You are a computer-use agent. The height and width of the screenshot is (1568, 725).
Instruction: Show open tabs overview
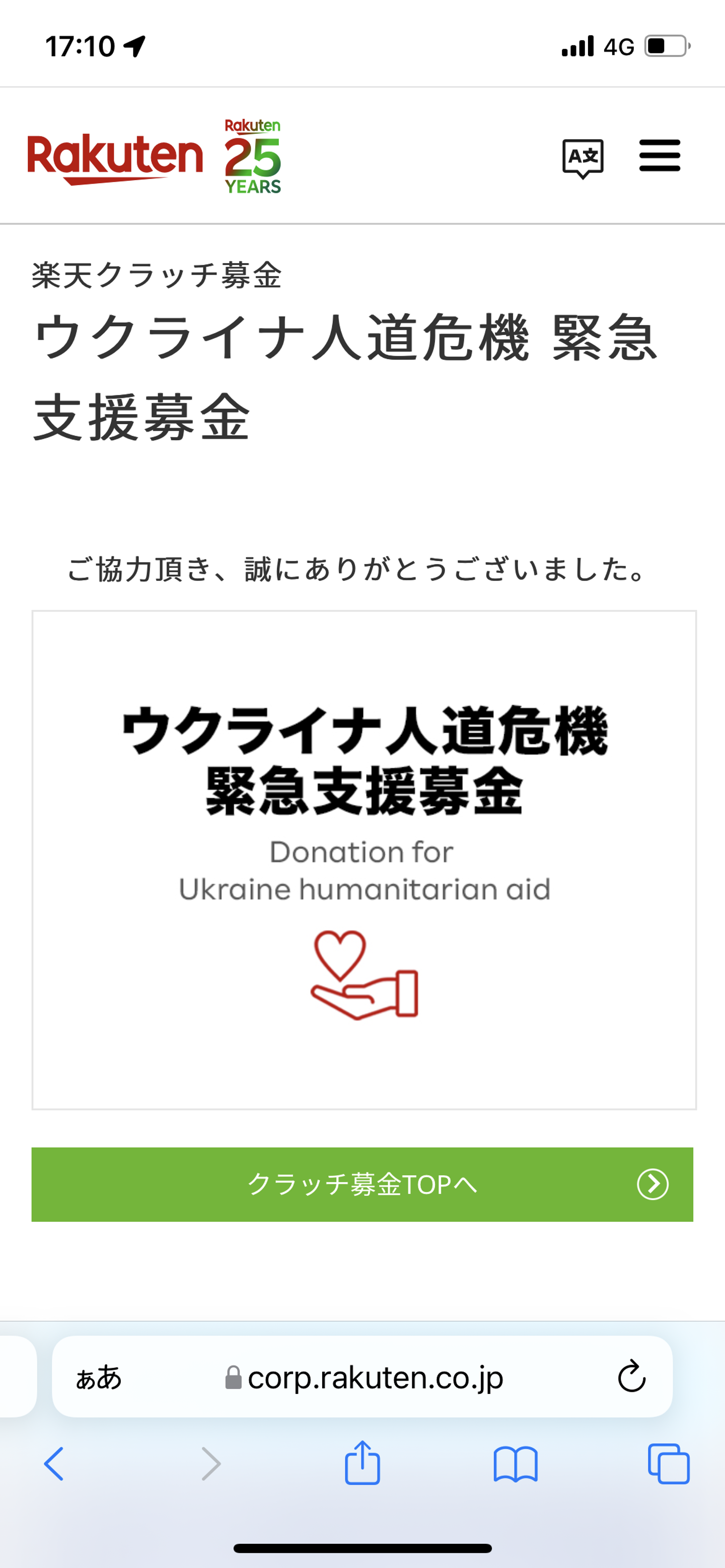tap(668, 1464)
